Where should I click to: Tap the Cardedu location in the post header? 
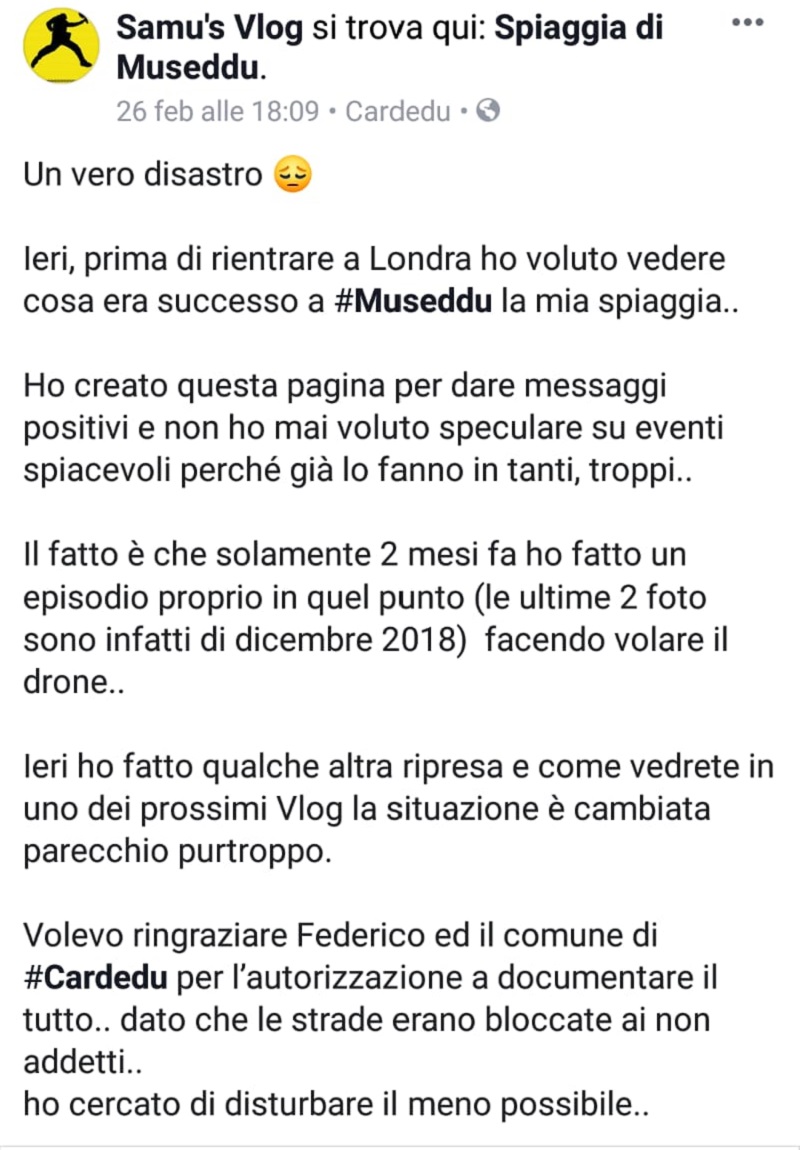(x=398, y=111)
